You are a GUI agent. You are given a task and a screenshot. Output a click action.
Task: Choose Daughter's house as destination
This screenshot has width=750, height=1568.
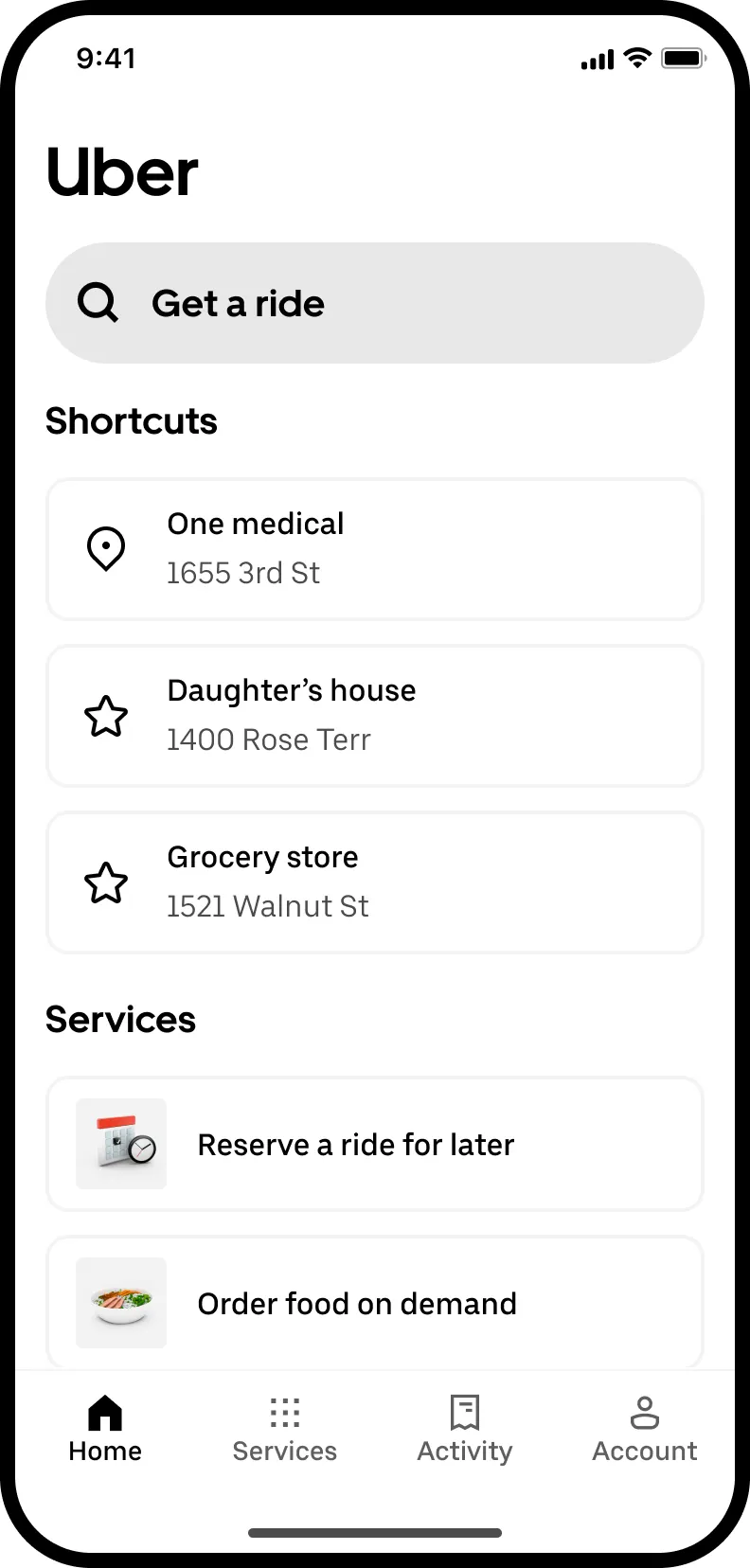pos(375,716)
